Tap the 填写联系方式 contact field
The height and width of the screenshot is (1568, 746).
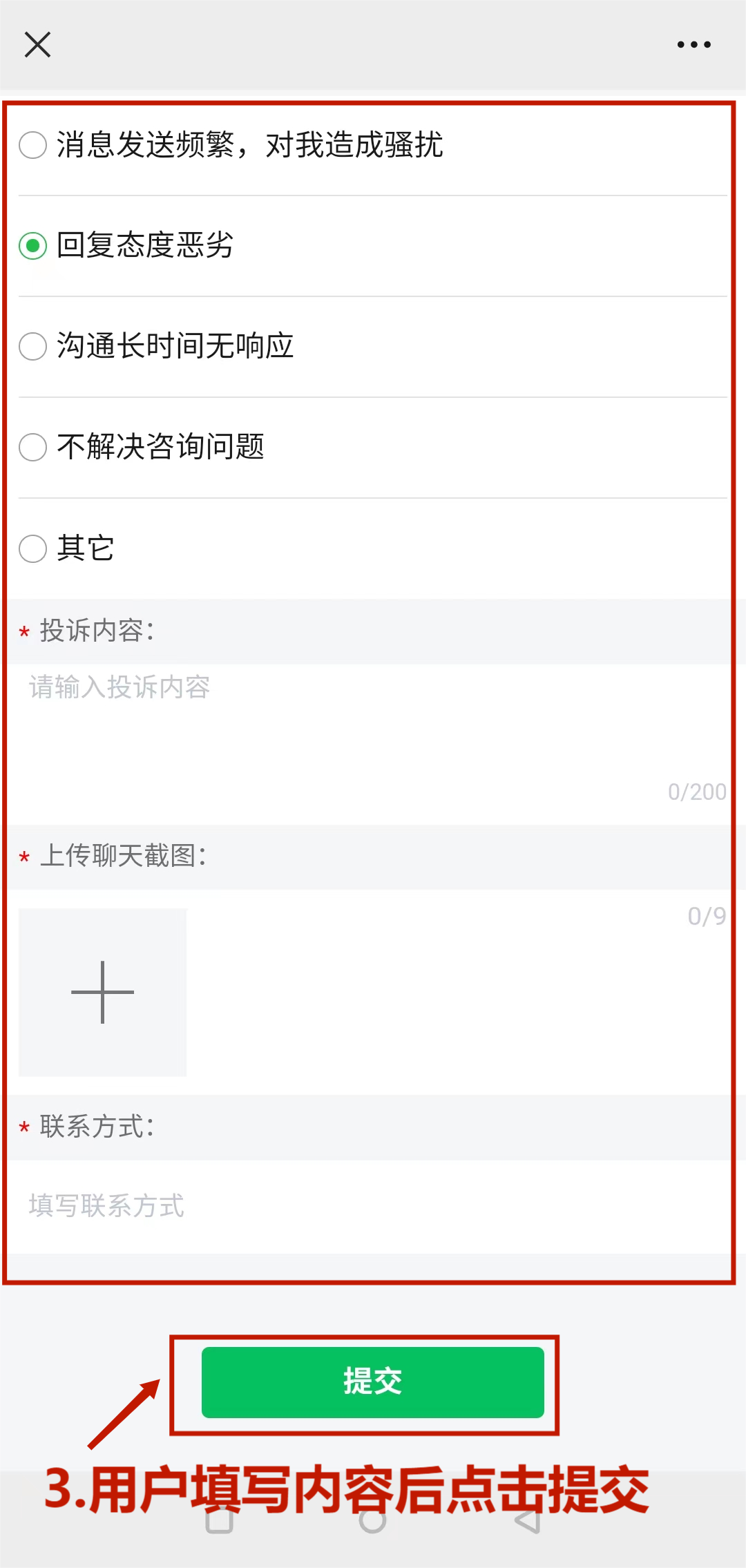[369, 1207]
